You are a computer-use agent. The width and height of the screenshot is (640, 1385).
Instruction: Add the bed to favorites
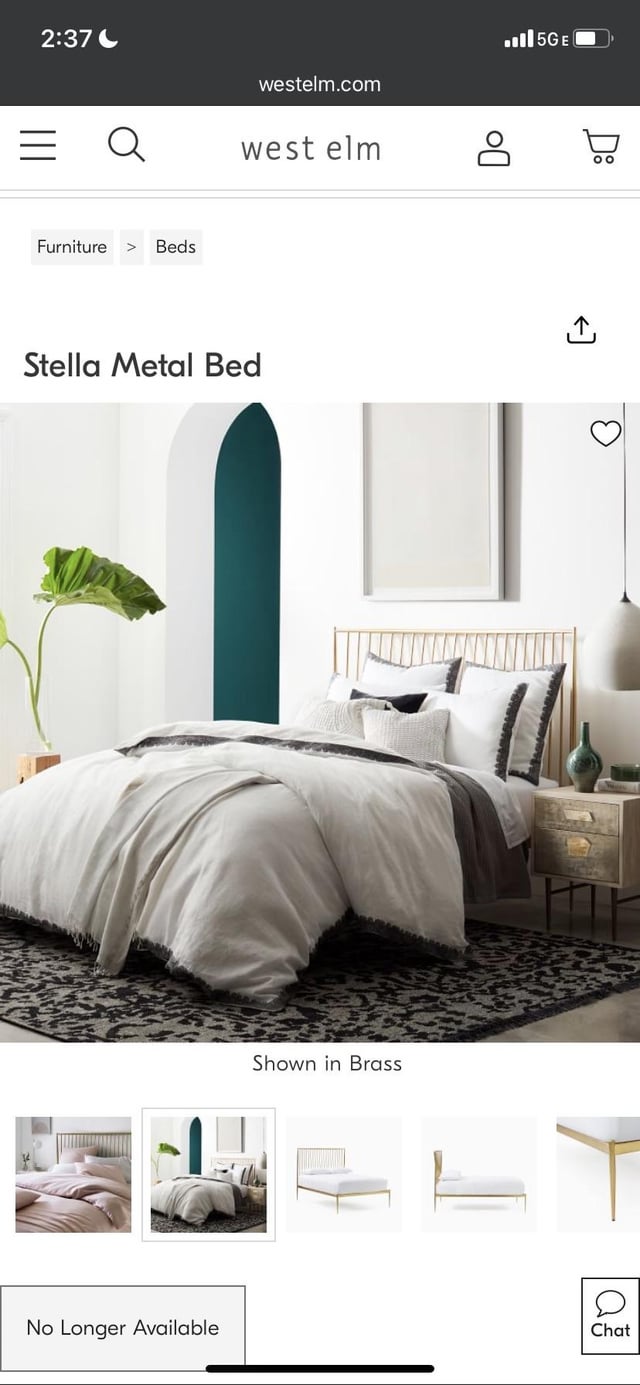click(606, 433)
